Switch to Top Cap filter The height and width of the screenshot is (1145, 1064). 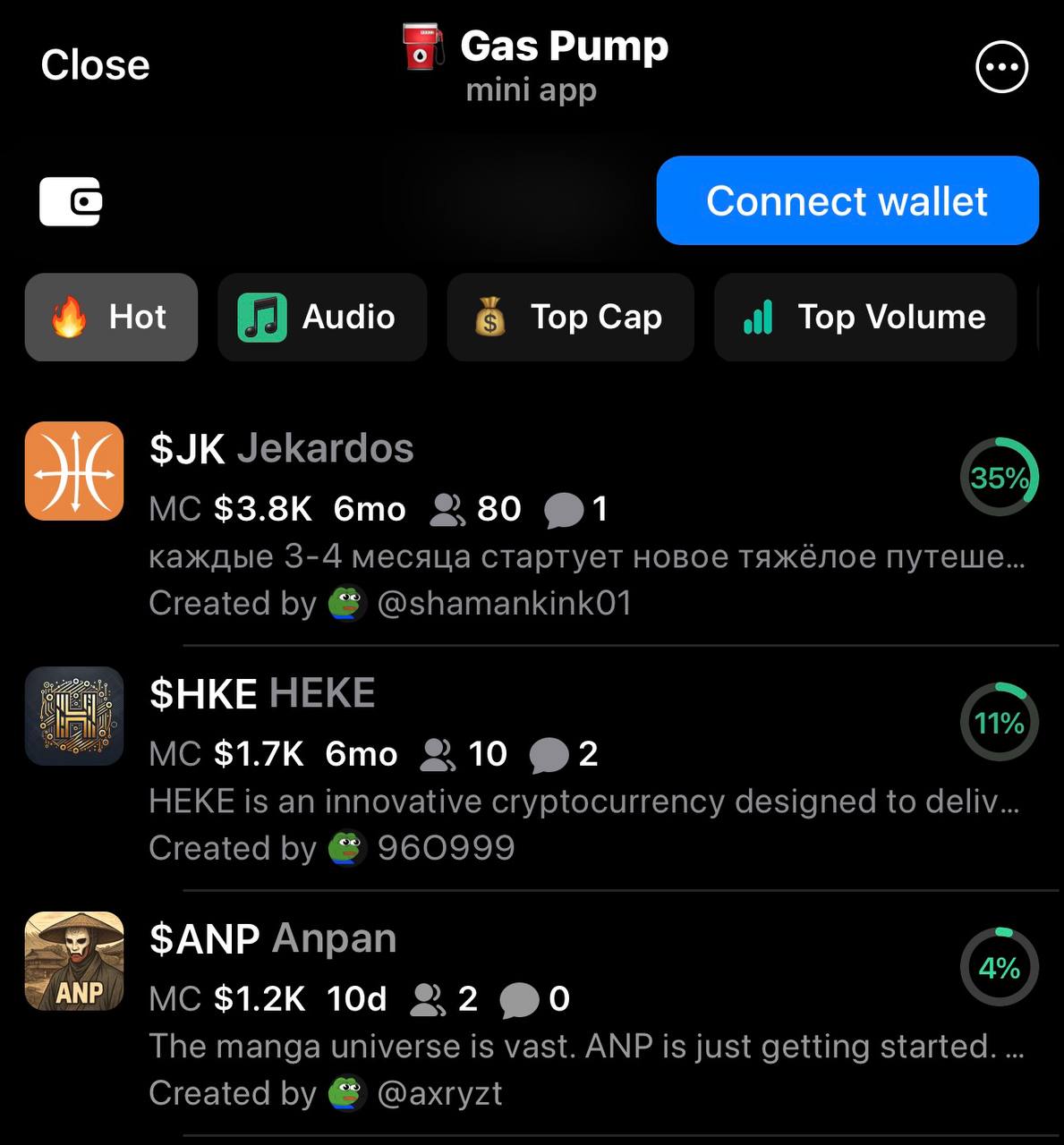click(570, 318)
